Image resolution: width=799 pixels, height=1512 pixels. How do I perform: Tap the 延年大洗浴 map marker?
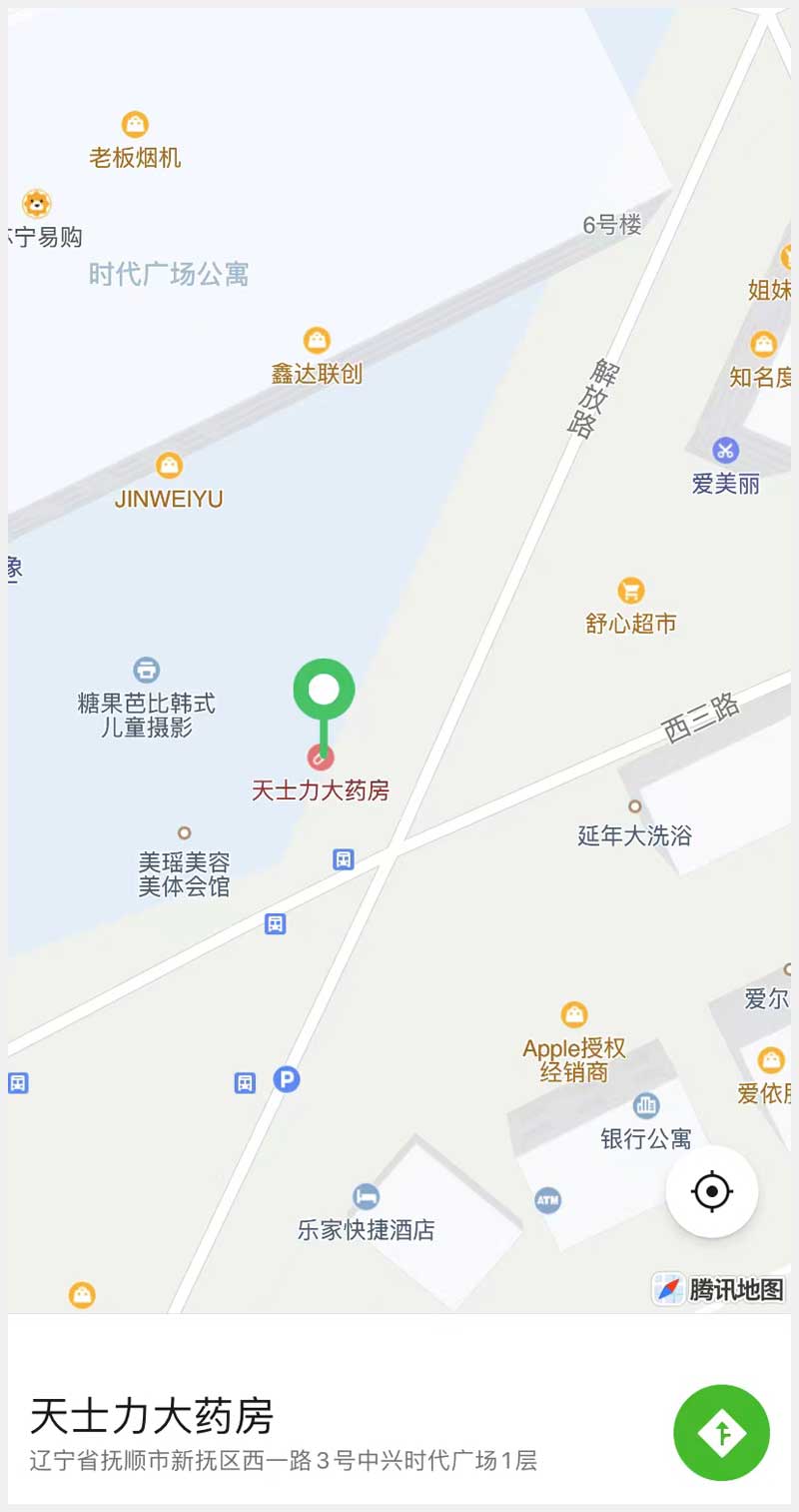pos(634,806)
